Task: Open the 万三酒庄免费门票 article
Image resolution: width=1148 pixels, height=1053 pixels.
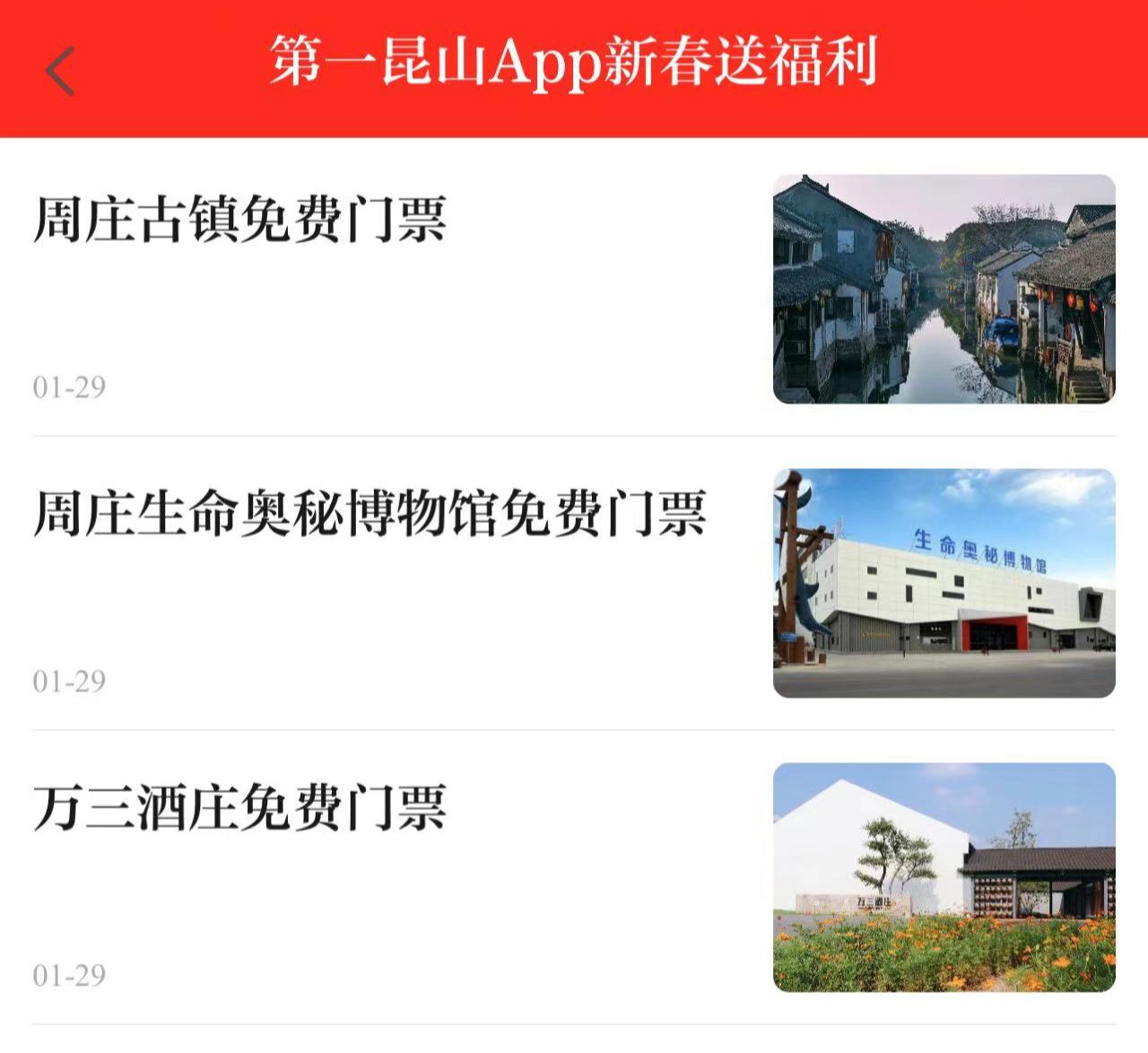Action: click(x=240, y=807)
